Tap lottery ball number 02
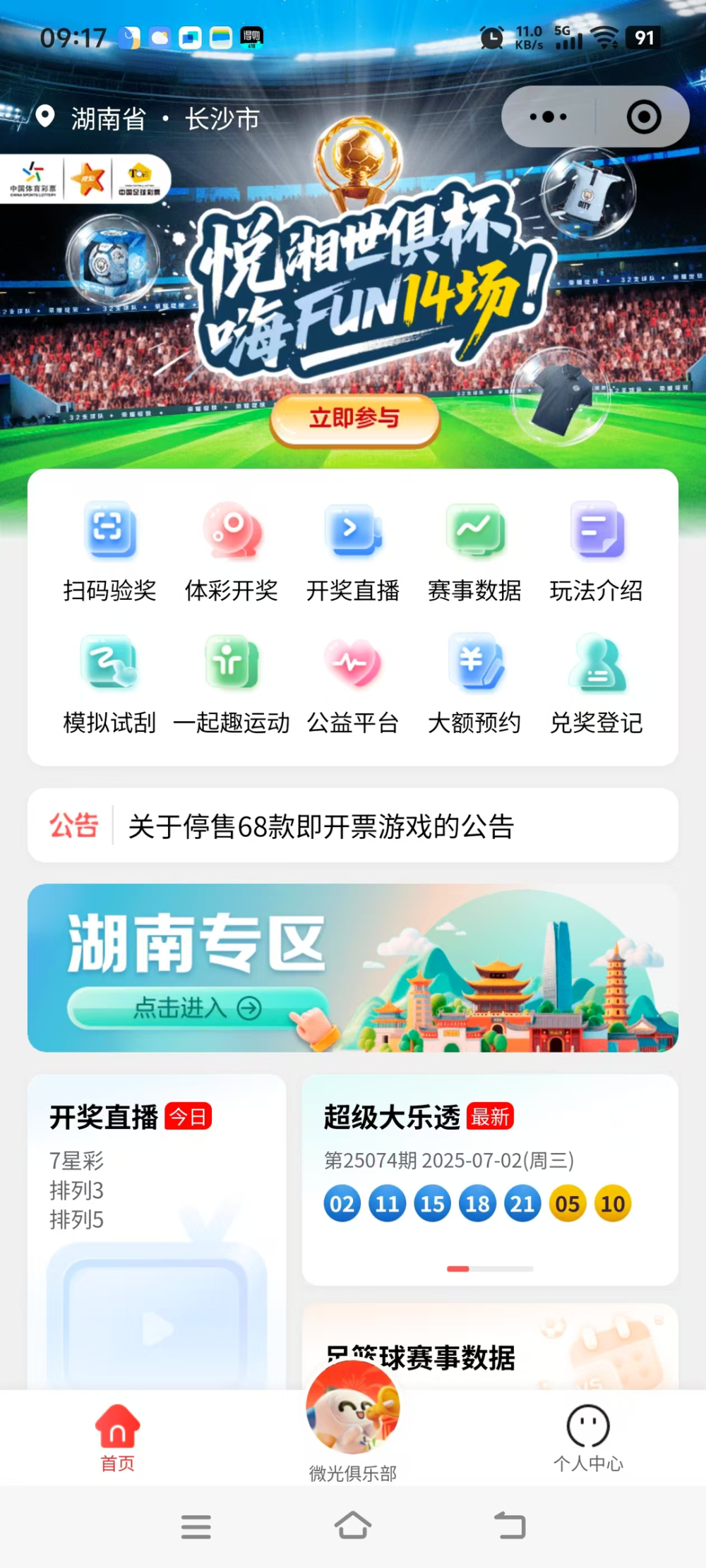The width and height of the screenshot is (706, 1568). point(342,1204)
